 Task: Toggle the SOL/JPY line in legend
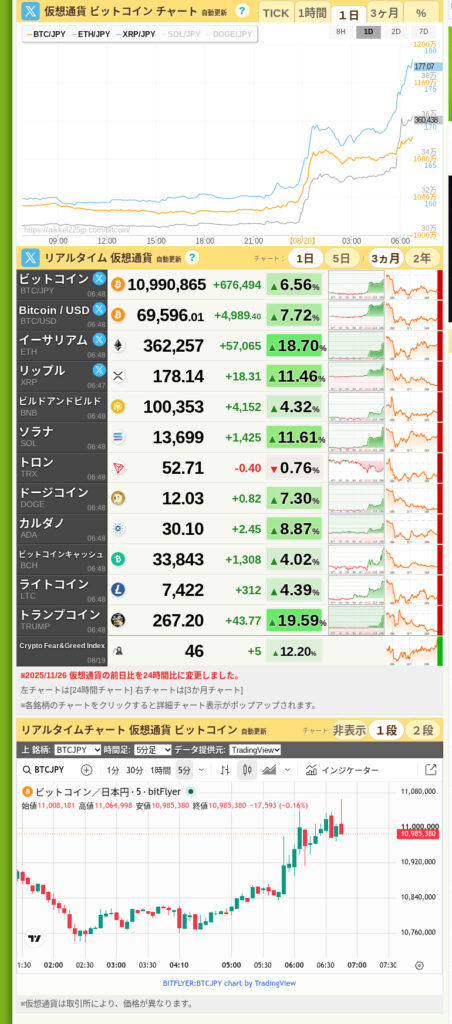[183, 34]
